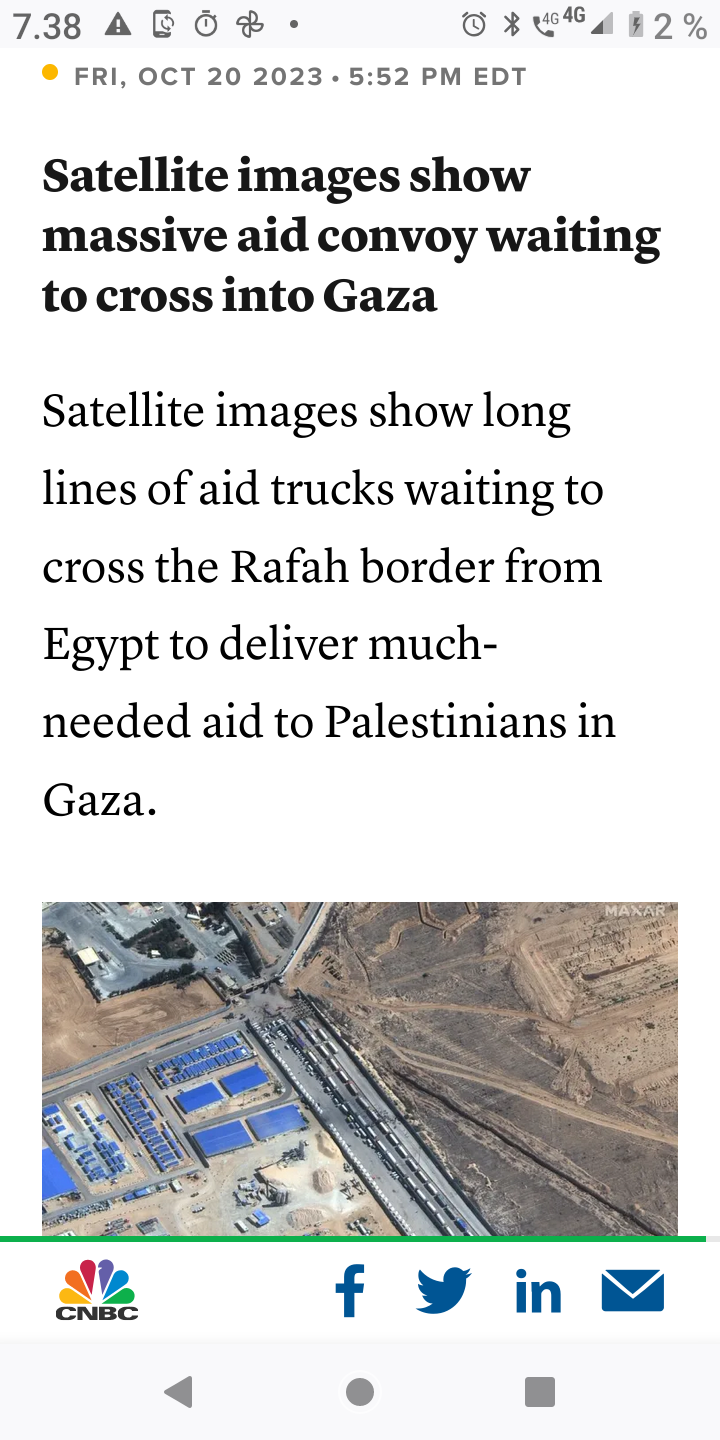The height and width of the screenshot is (1440, 720).
Task: Tap the system home button
Action: coord(360,1391)
